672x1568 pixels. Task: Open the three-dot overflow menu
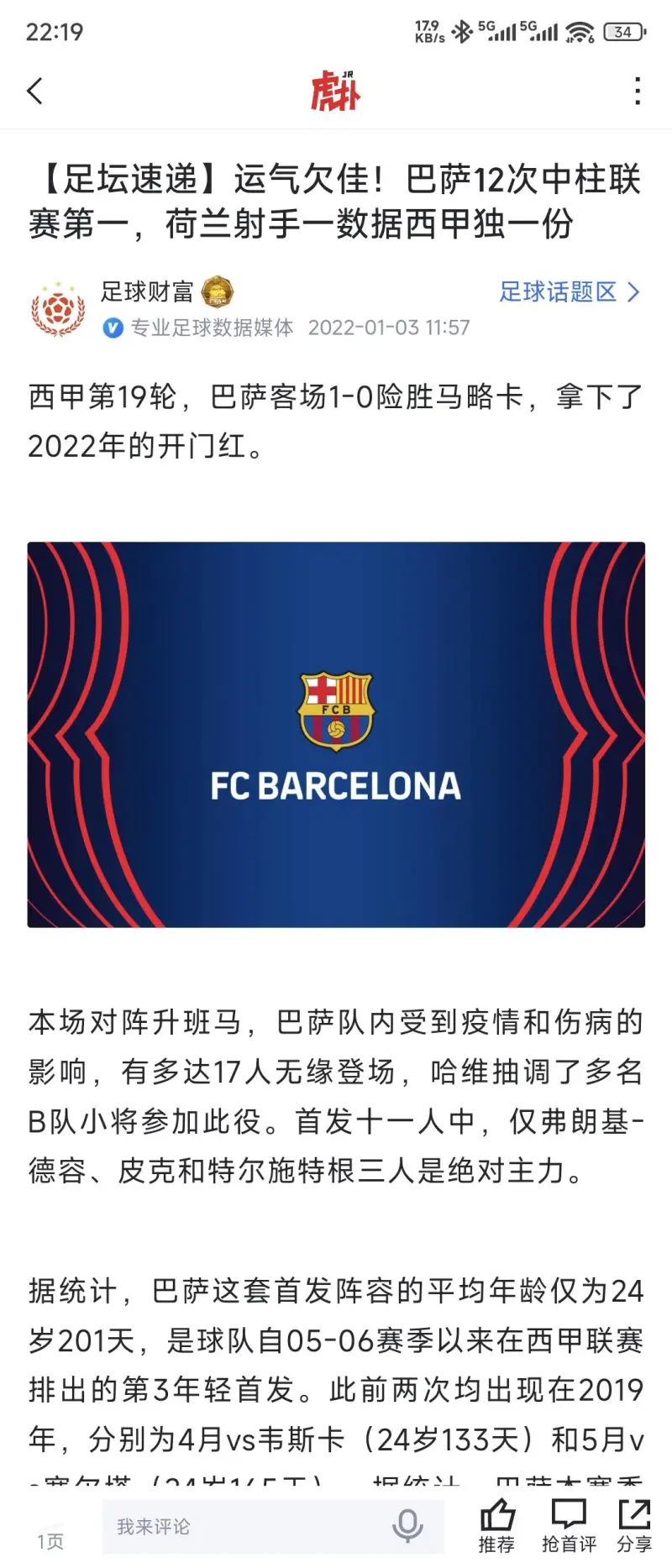(x=638, y=91)
